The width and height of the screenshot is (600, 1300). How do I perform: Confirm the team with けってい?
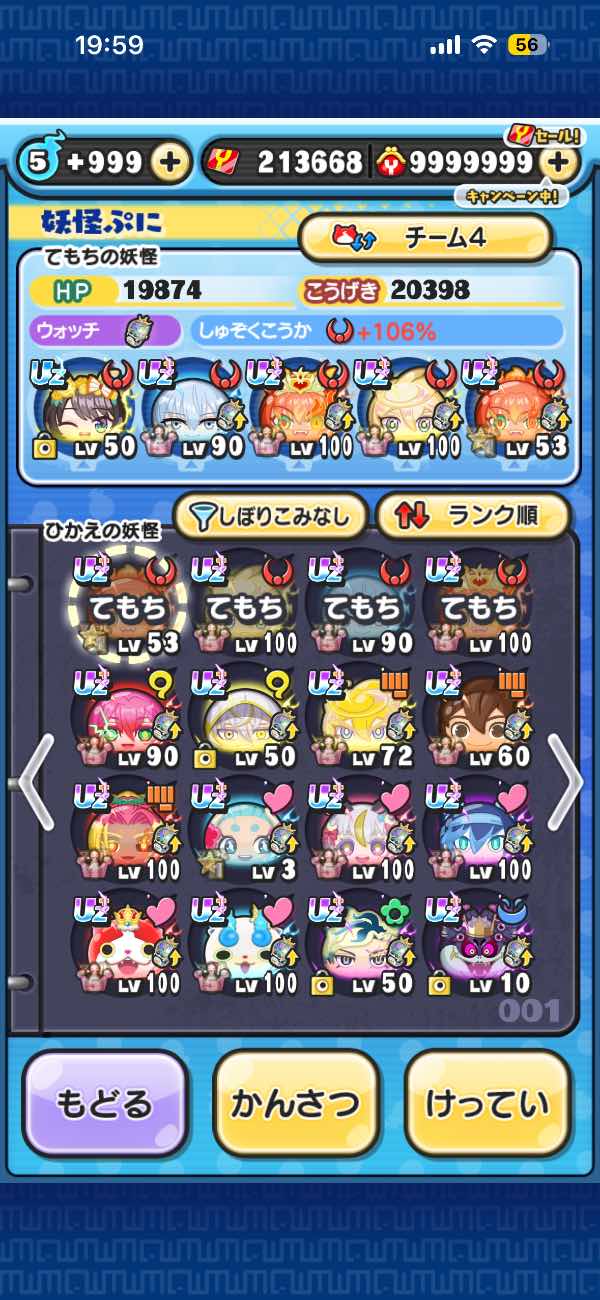[487, 1105]
